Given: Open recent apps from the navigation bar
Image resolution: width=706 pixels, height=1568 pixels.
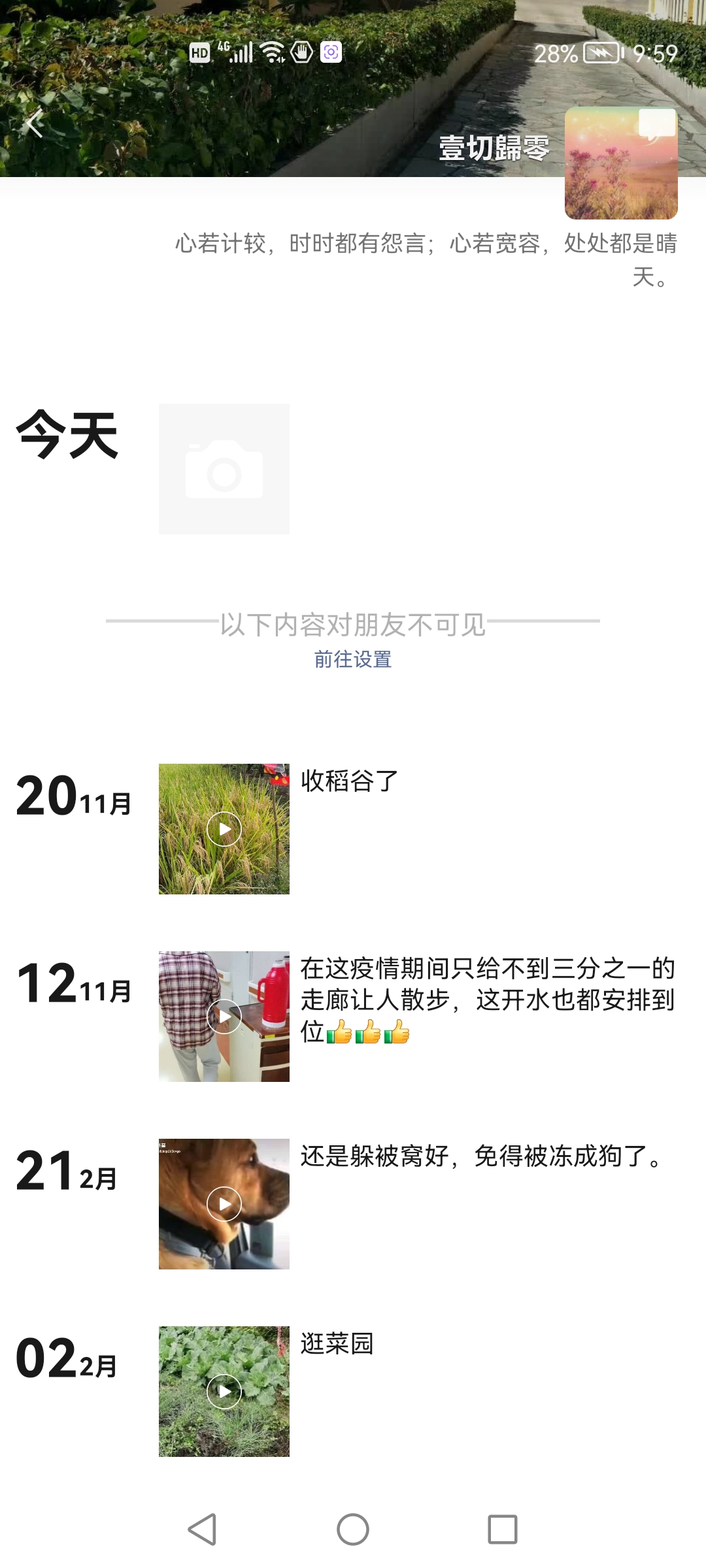Looking at the screenshot, I should click(503, 1529).
